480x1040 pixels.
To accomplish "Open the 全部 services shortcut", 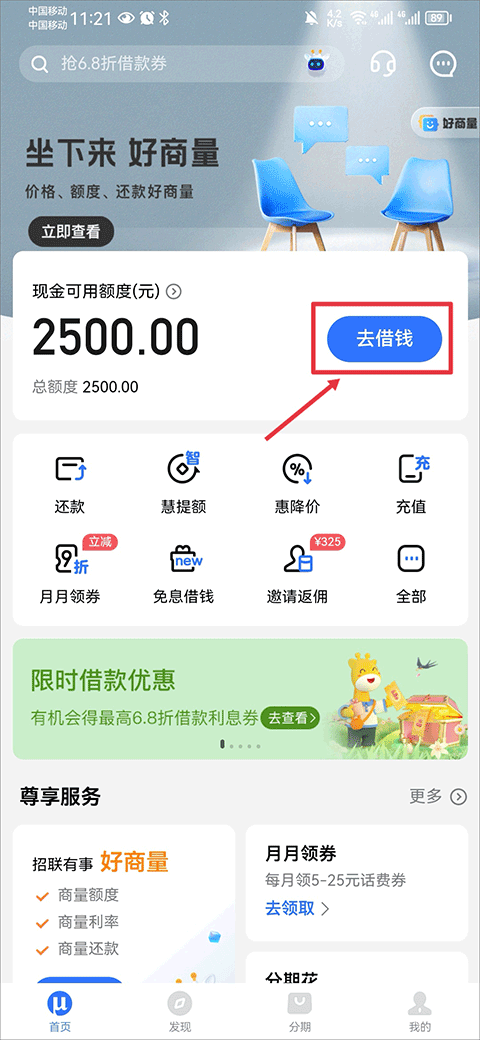I will (411, 572).
